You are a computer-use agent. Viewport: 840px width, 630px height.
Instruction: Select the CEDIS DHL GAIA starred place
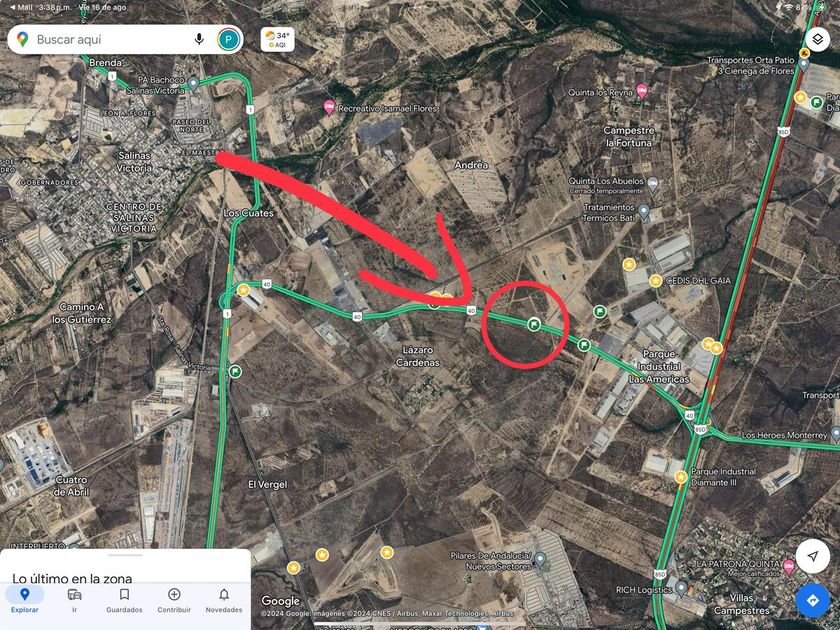(656, 281)
